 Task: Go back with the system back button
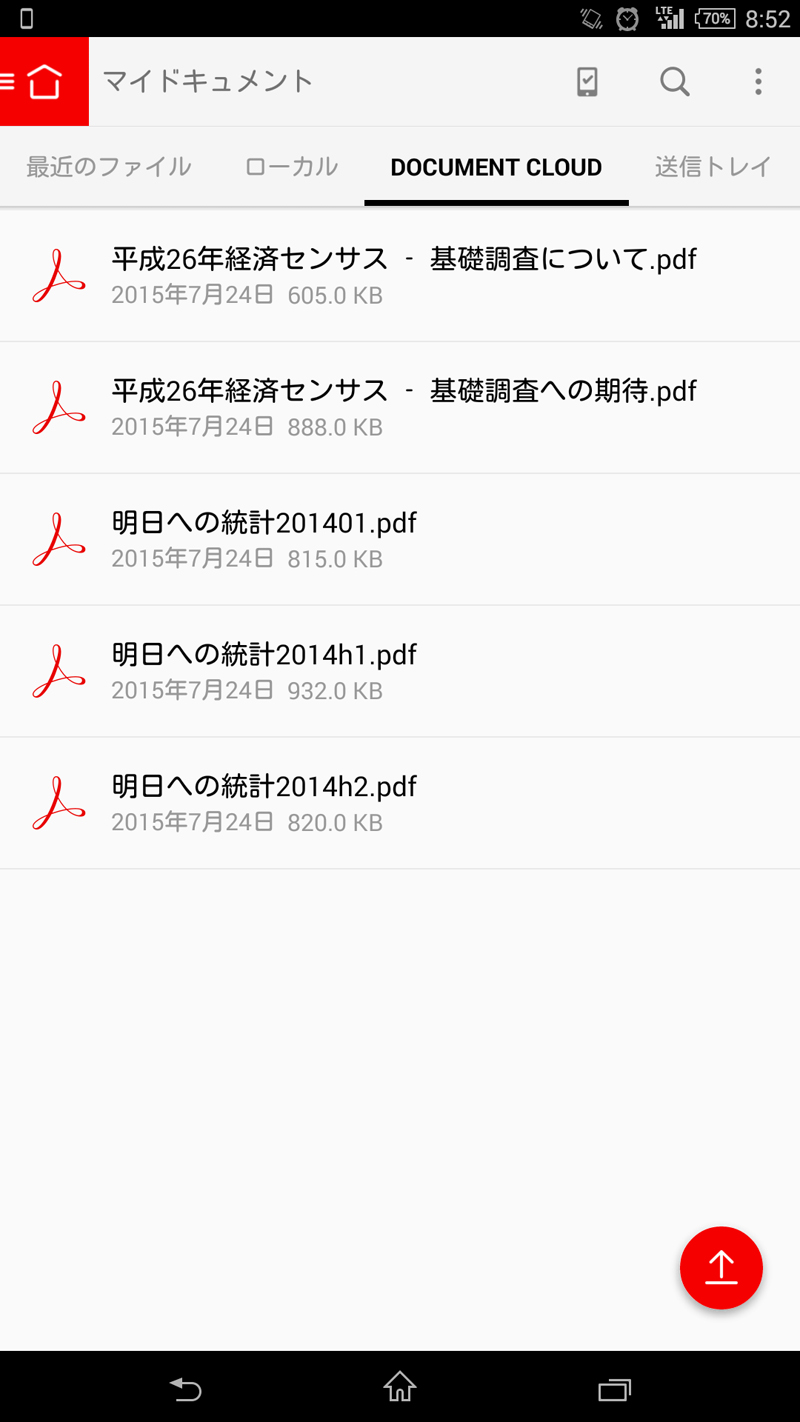186,1388
